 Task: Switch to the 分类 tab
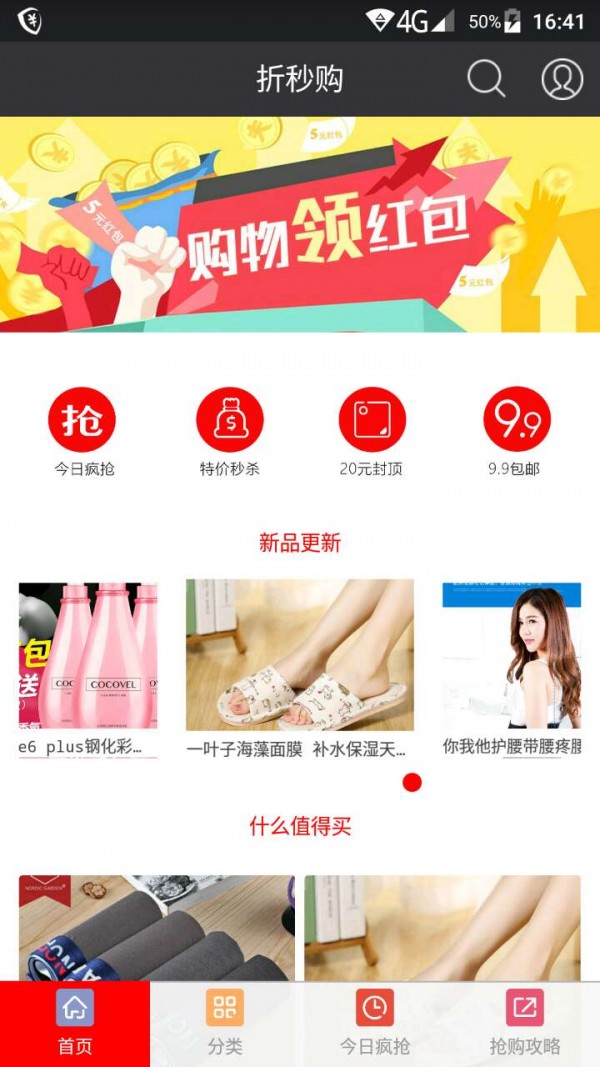click(225, 1023)
